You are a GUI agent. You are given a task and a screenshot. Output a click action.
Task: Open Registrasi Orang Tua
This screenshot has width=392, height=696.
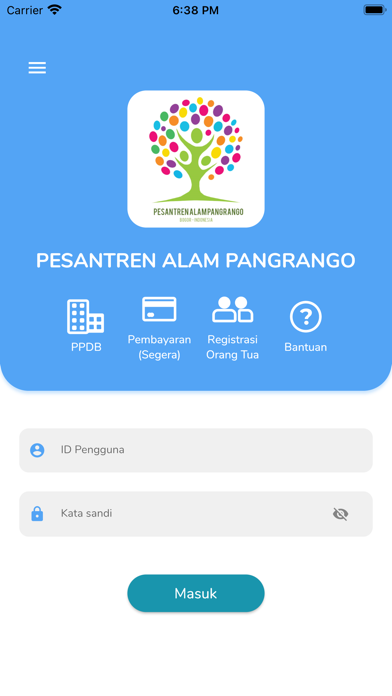(233, 328)
